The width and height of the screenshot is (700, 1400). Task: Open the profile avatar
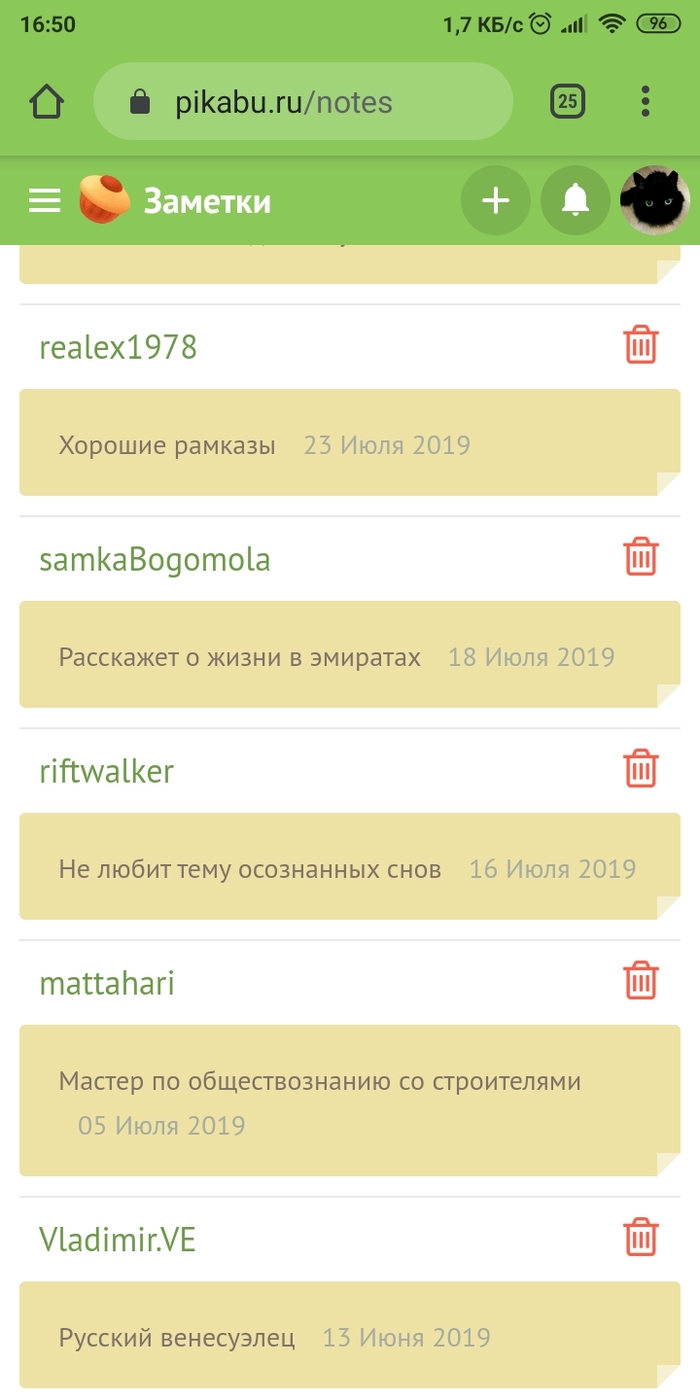point(655,201)
